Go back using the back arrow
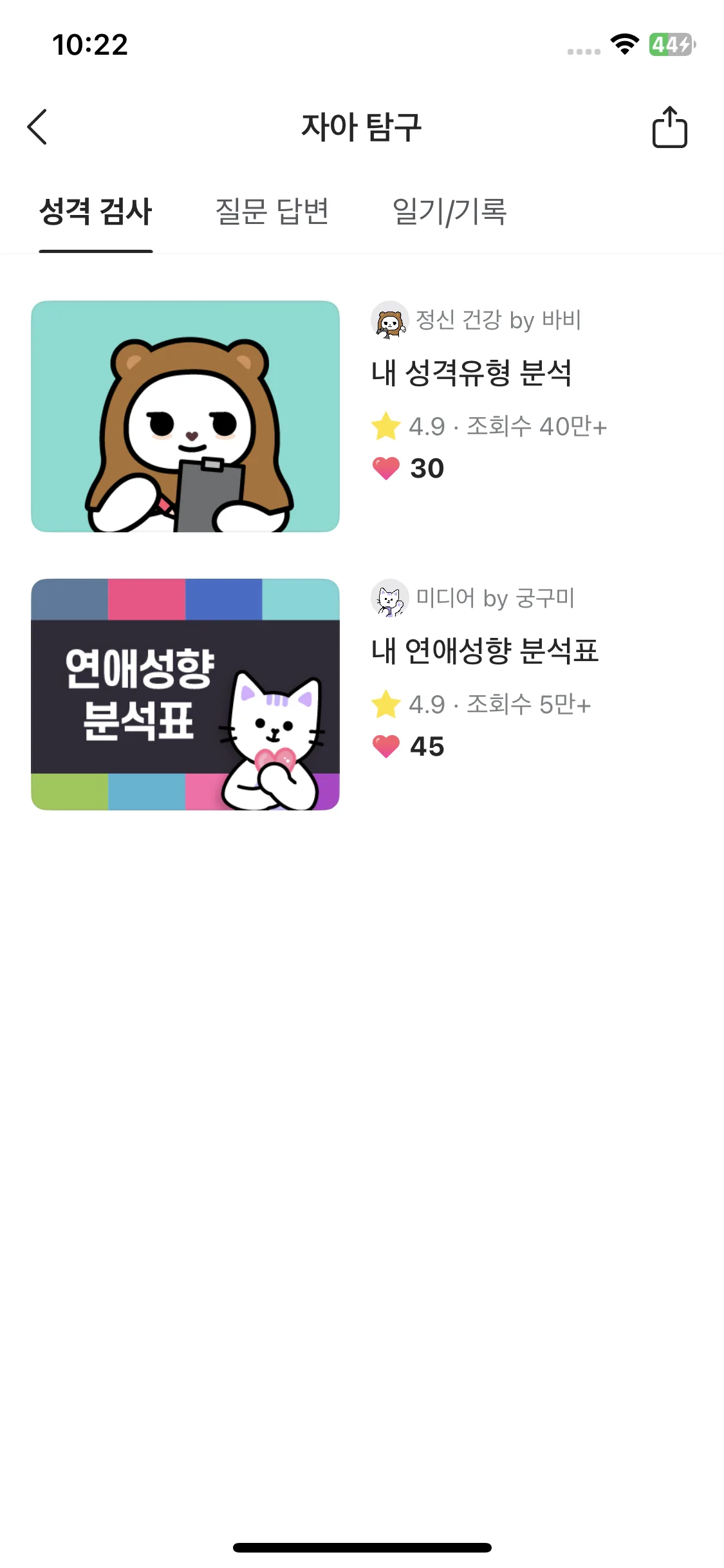Viewport: 724px width, 1568px height. (x=37, y=127)
